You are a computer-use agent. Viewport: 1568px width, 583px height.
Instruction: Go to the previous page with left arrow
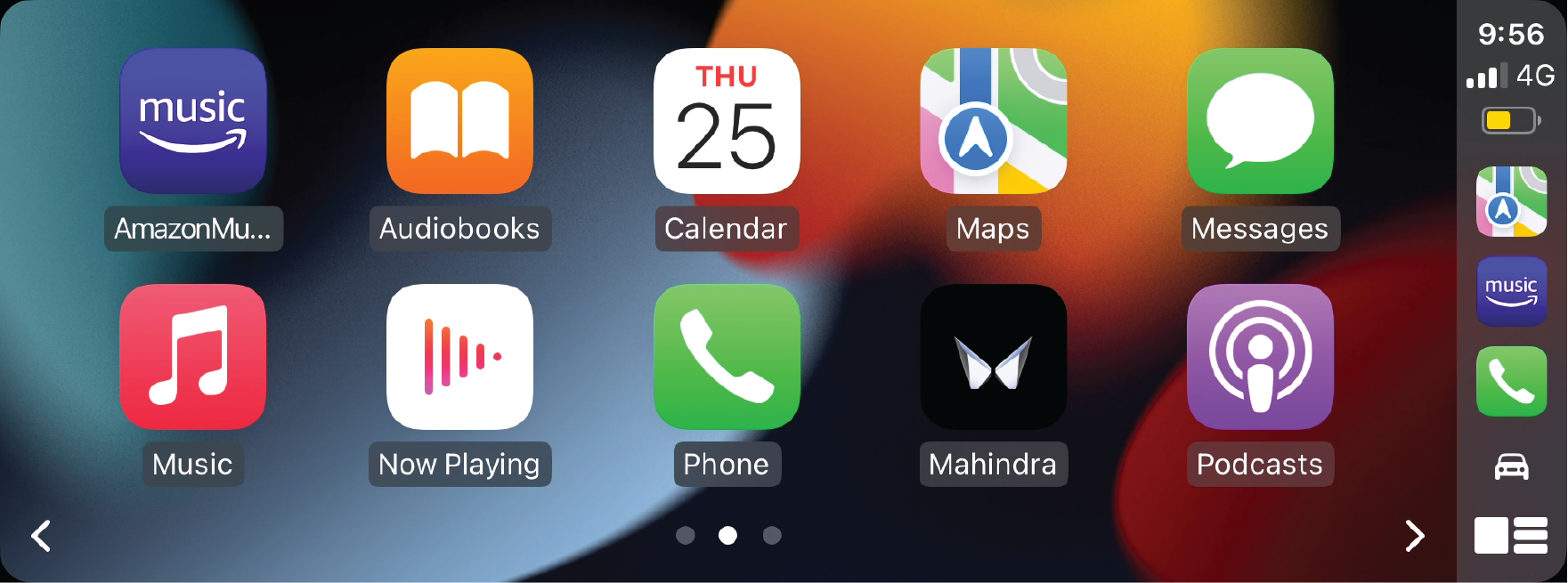coord(41,535)
